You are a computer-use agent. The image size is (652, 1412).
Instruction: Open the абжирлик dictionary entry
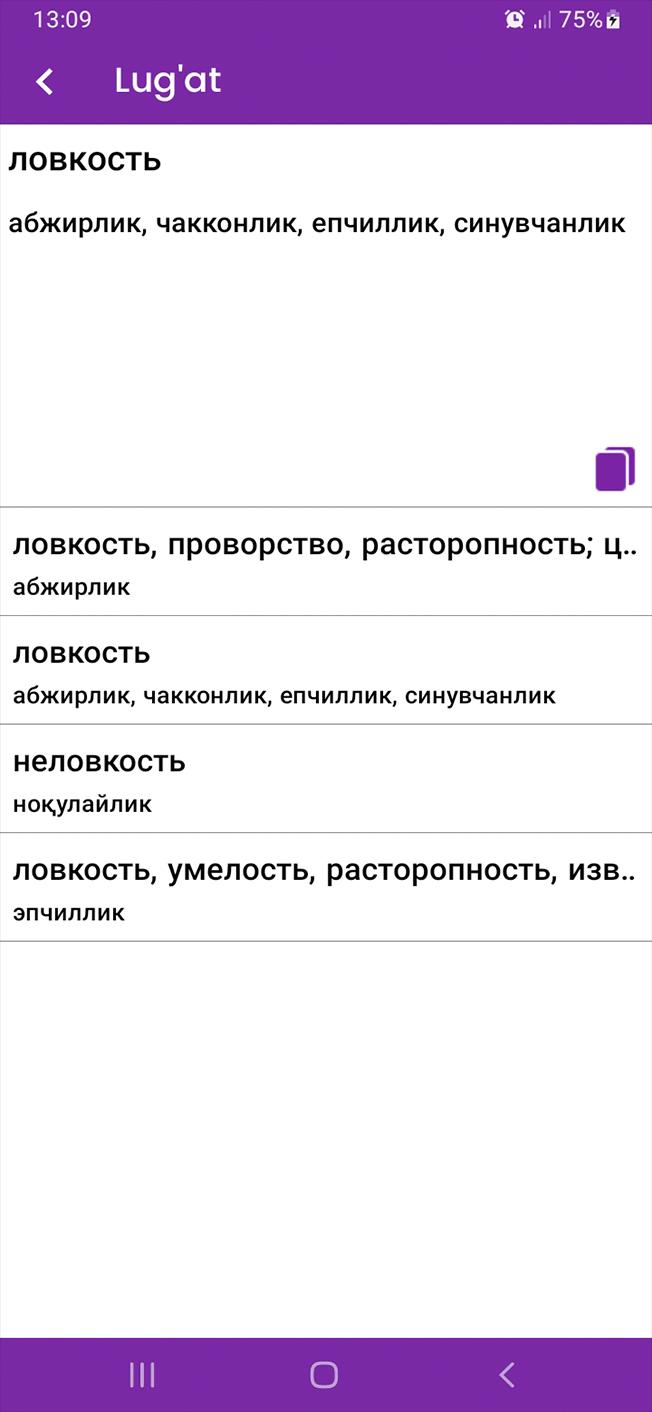(x=326, y=562)
